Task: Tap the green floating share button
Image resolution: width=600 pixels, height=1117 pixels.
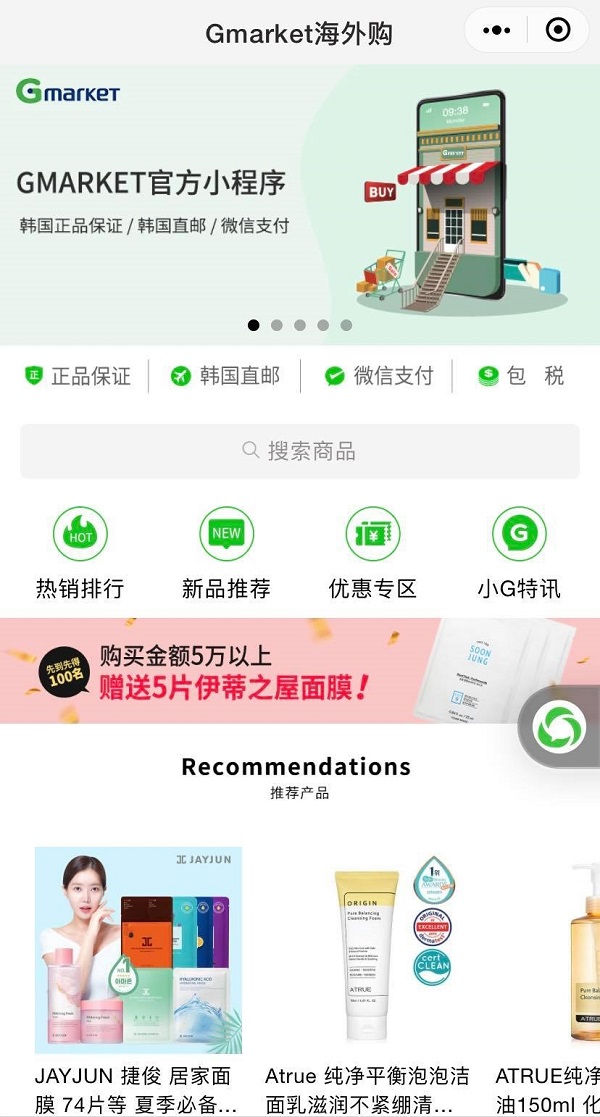Action: pos(561,727)
